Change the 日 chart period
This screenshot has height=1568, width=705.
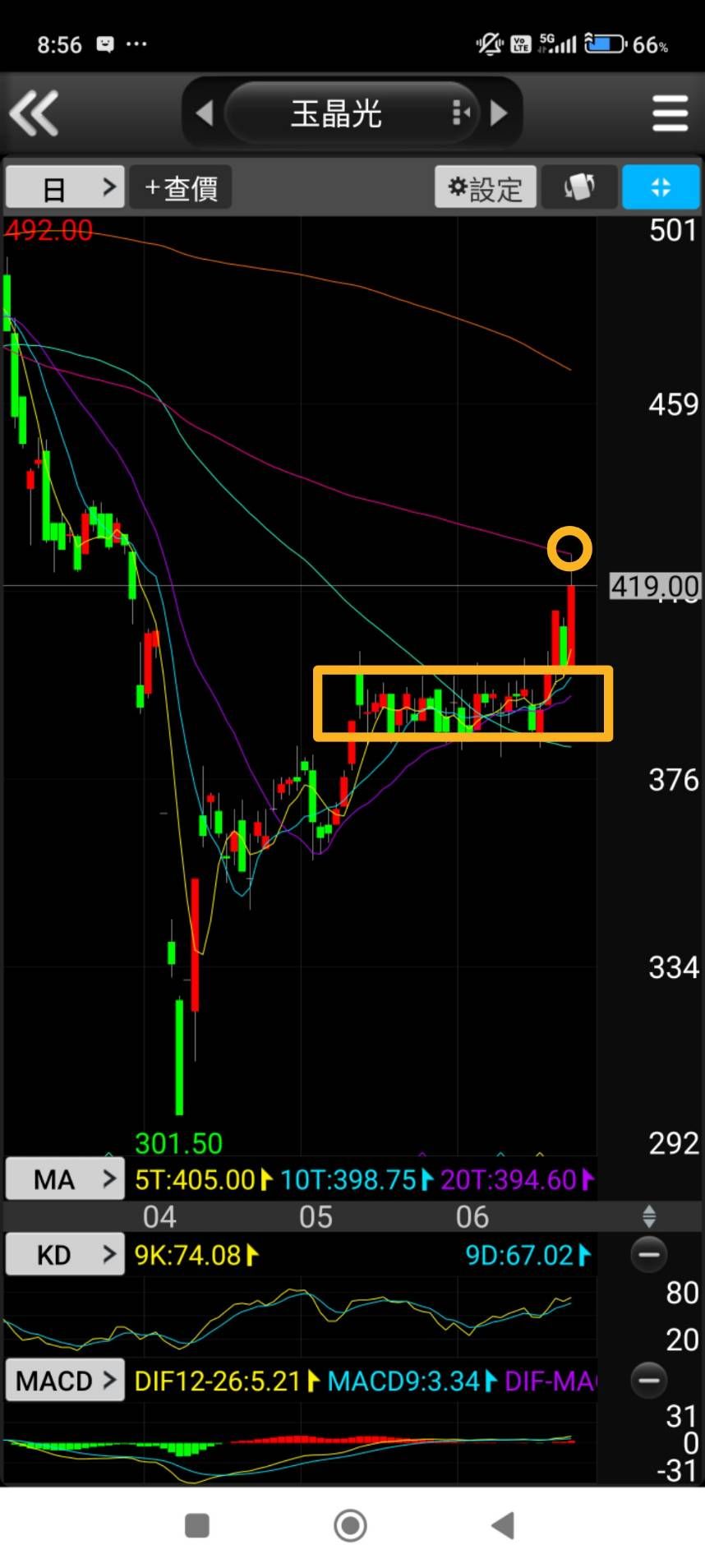coord(65,188)
